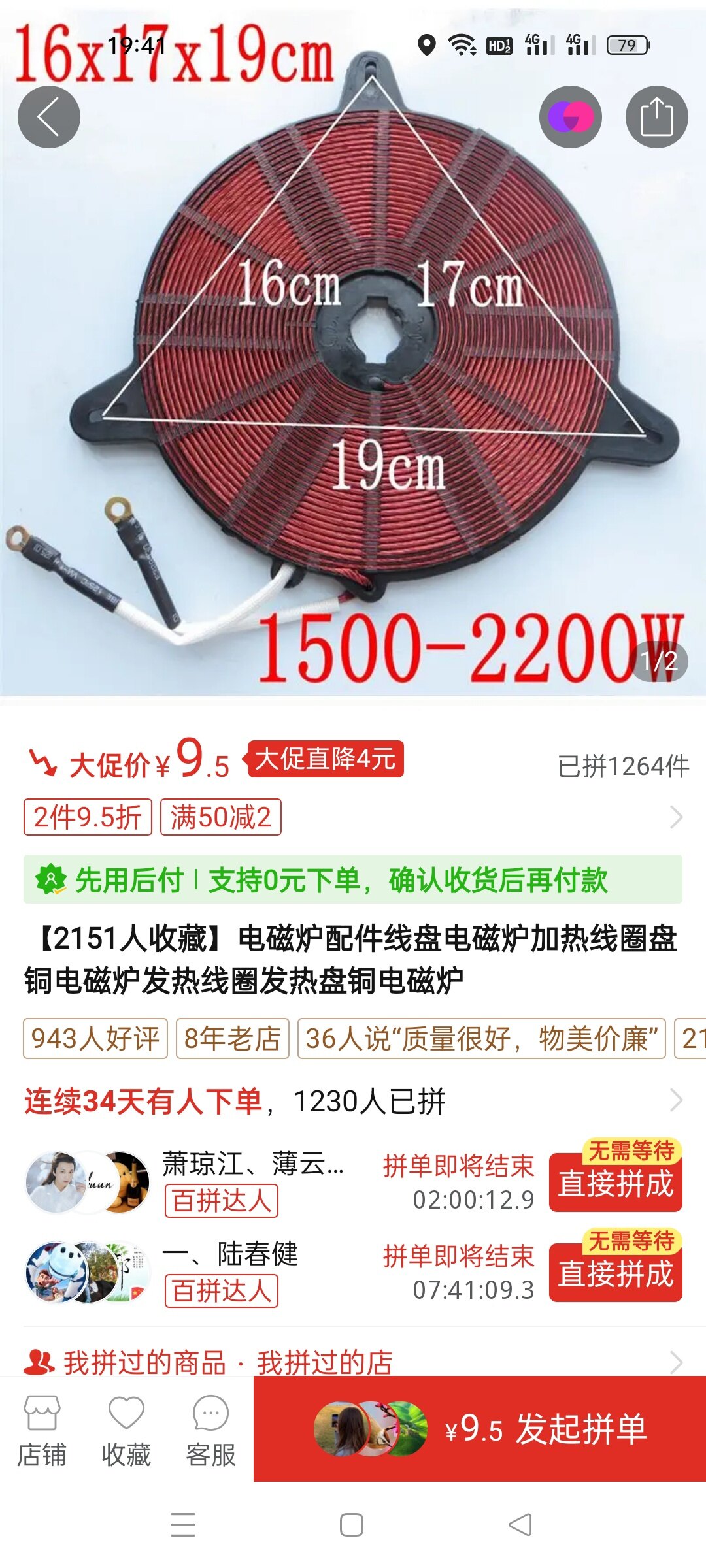Tap the system back triangle
Screen dimensions: 706x1568
coord(520,1525)
